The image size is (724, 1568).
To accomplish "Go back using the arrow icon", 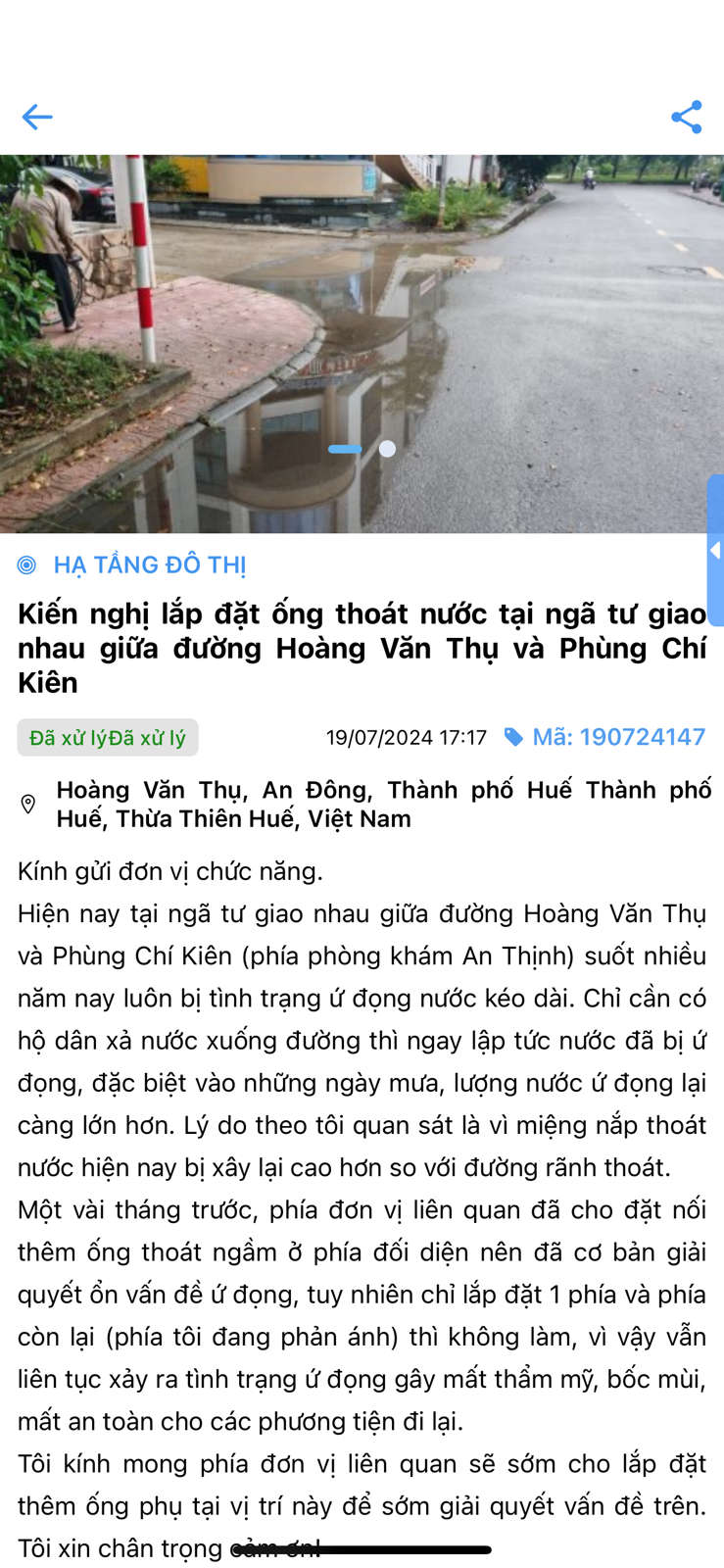I will pos(37,118).
